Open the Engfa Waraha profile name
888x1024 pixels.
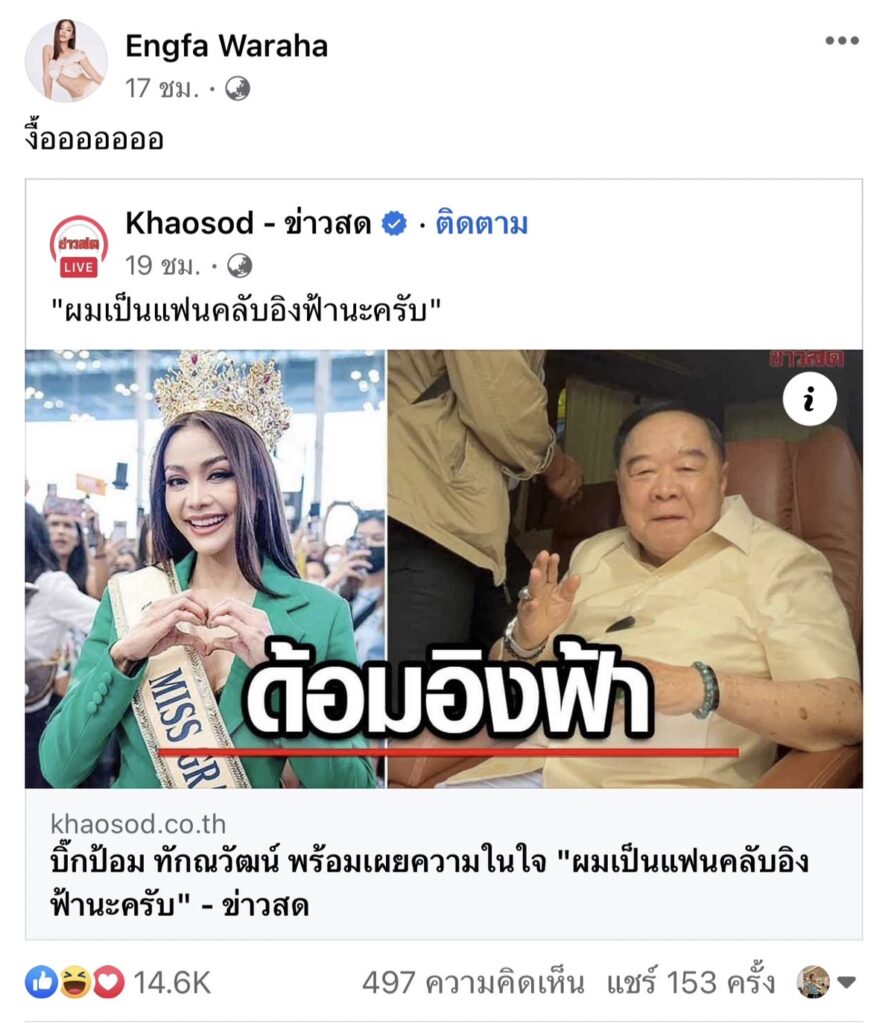coord(227,45)
